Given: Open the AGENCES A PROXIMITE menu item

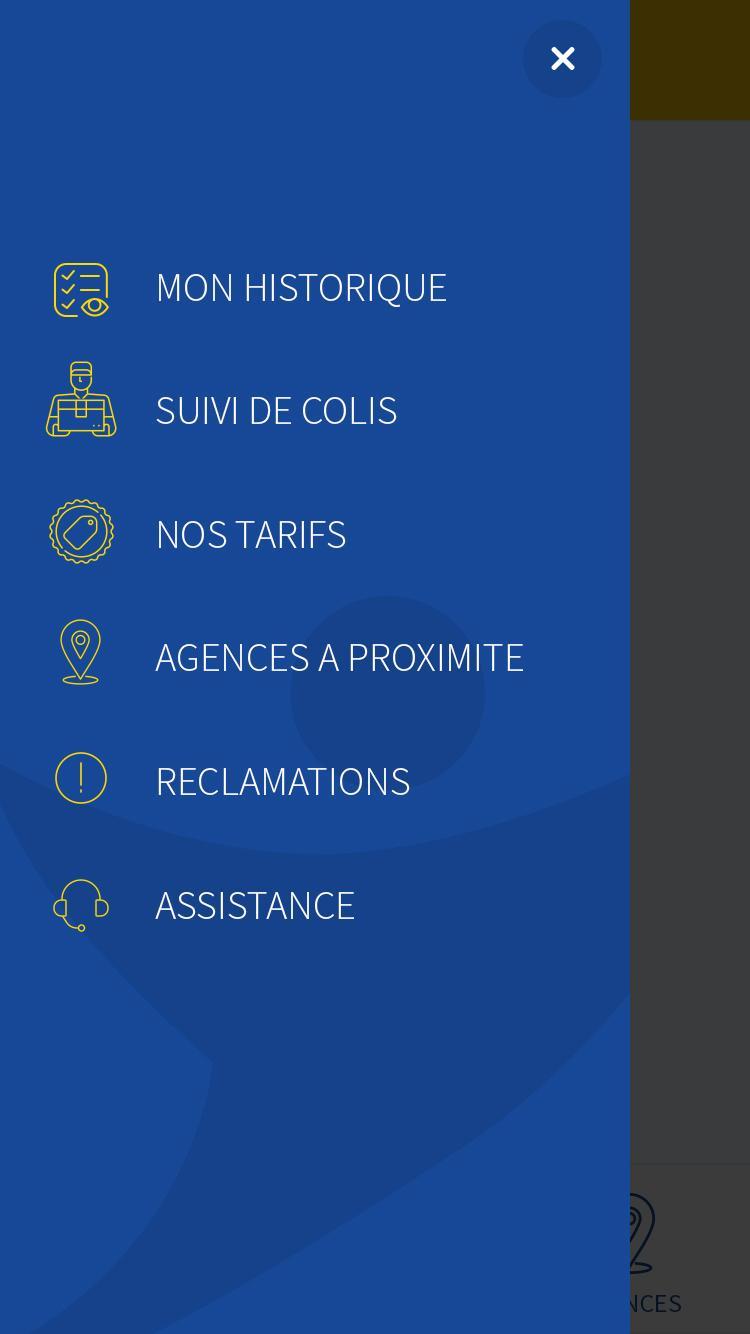Looking at the screenshot, I should [339, 657].
